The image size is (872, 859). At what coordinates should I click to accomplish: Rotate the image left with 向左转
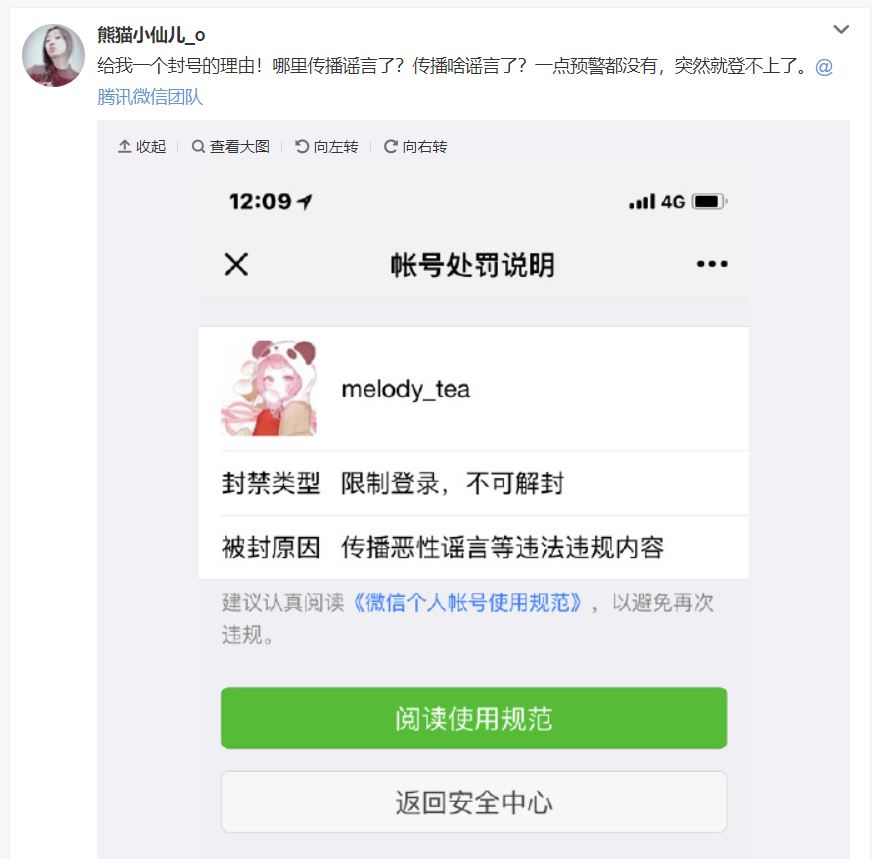click(326, 147)
